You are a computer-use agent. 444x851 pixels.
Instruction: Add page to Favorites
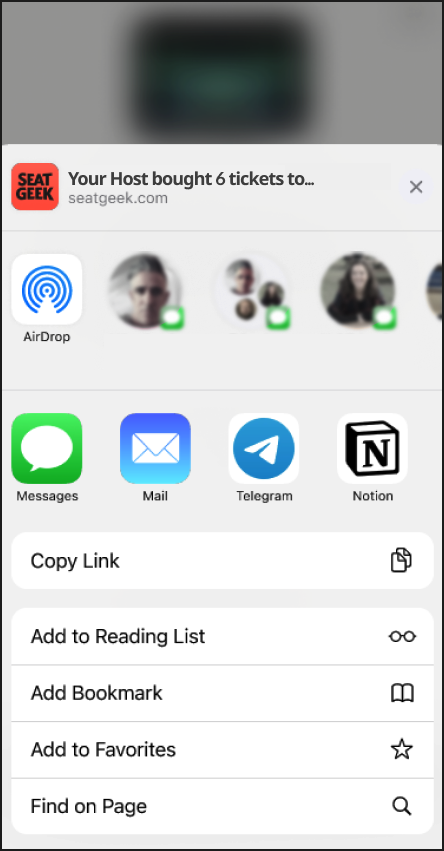[x=223, y=750]
